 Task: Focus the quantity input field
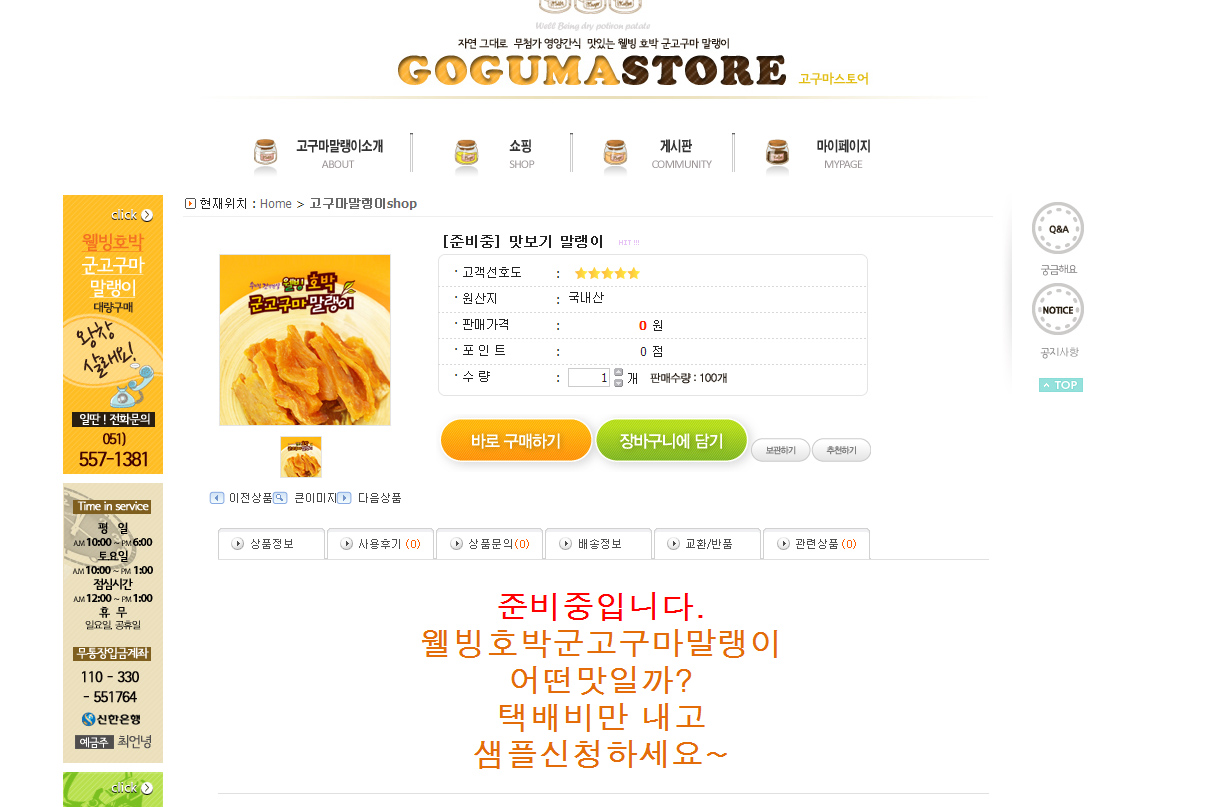[588, 378]
